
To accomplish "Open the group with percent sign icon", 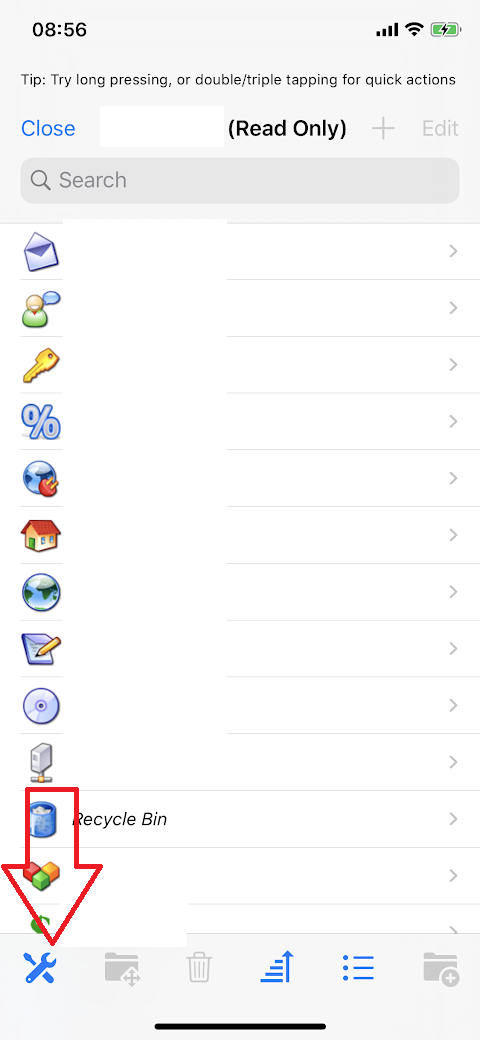I will coord(240,422).
